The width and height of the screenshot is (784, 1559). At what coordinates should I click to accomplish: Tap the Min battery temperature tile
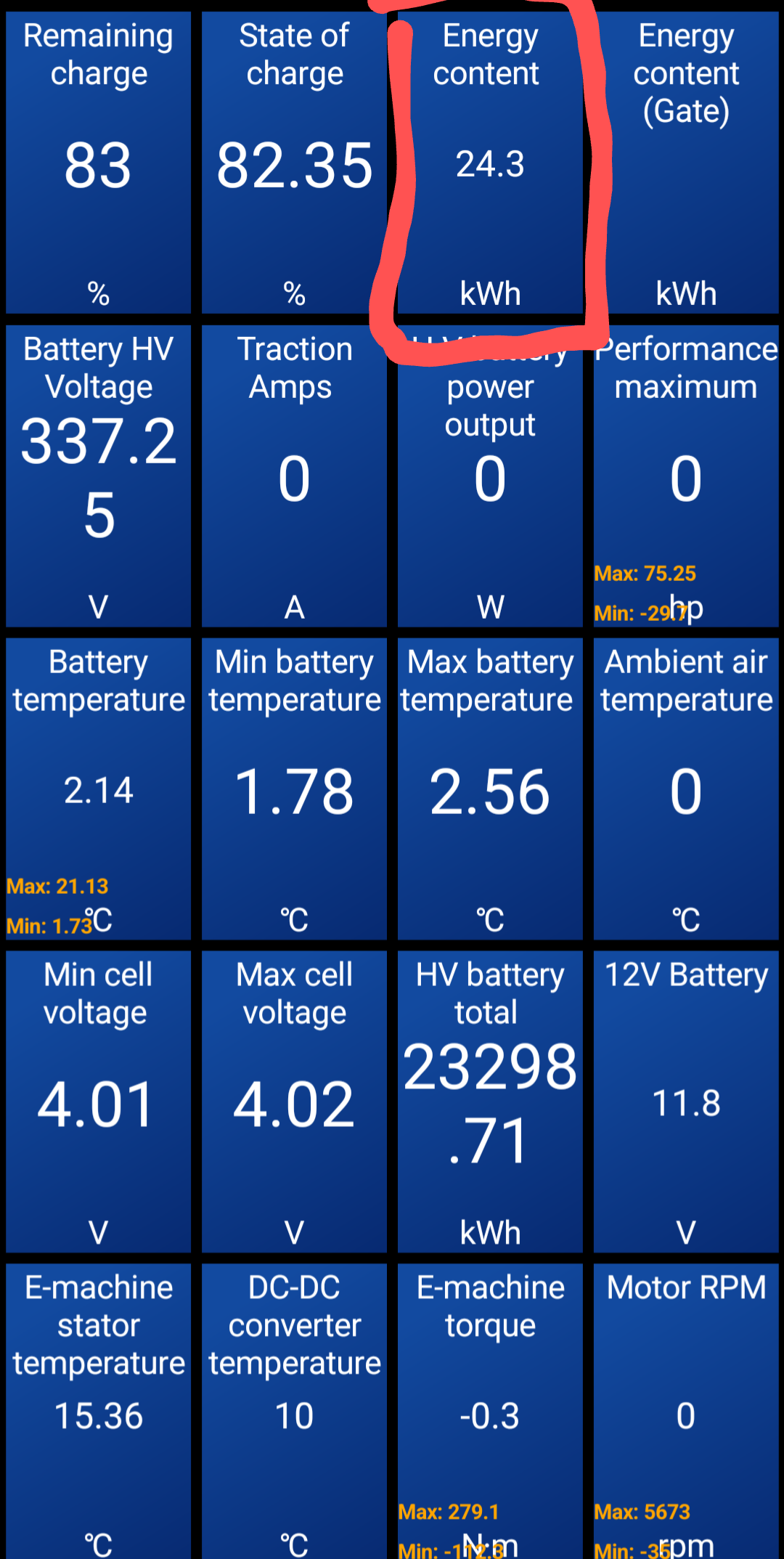coord(294,789)
